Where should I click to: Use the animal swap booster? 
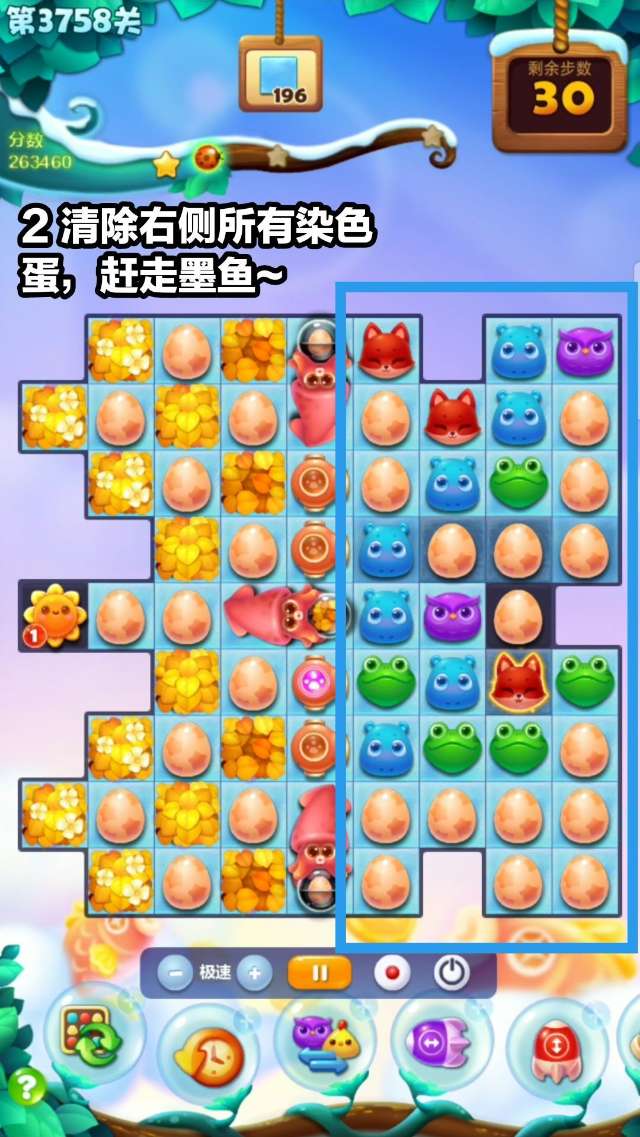tap(324, 1047)
